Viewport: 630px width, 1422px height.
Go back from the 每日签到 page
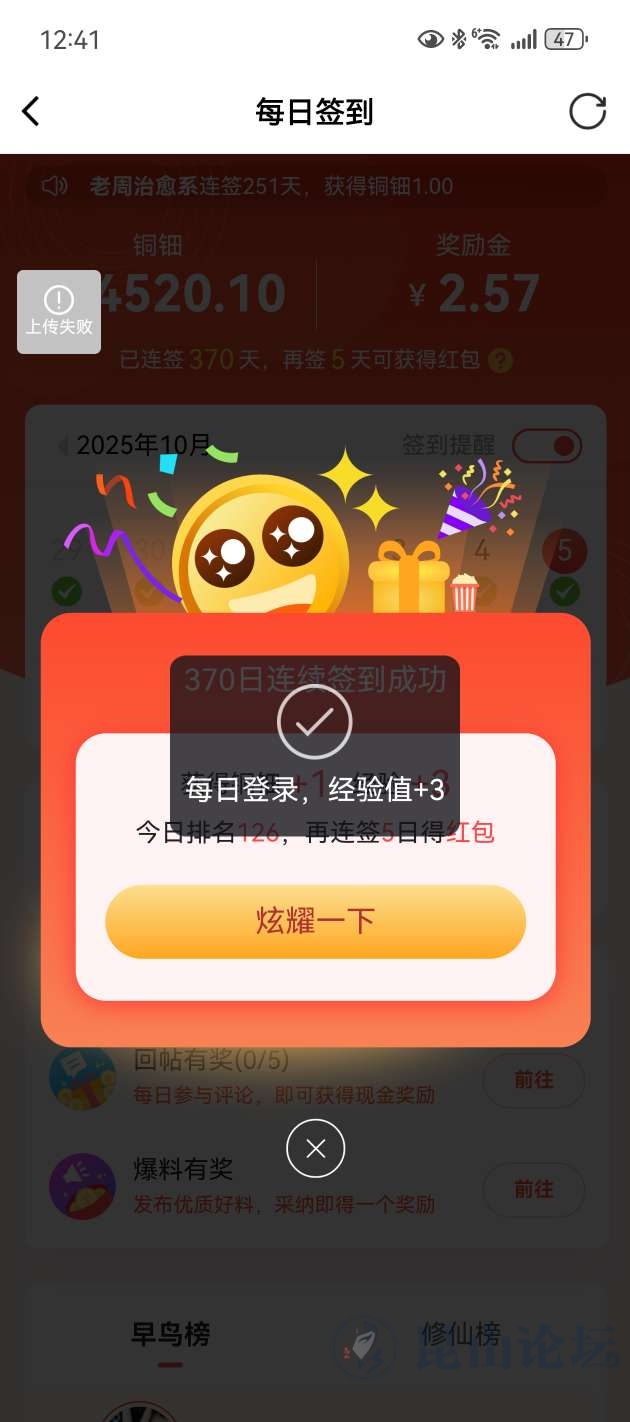(x=32, y=111)
